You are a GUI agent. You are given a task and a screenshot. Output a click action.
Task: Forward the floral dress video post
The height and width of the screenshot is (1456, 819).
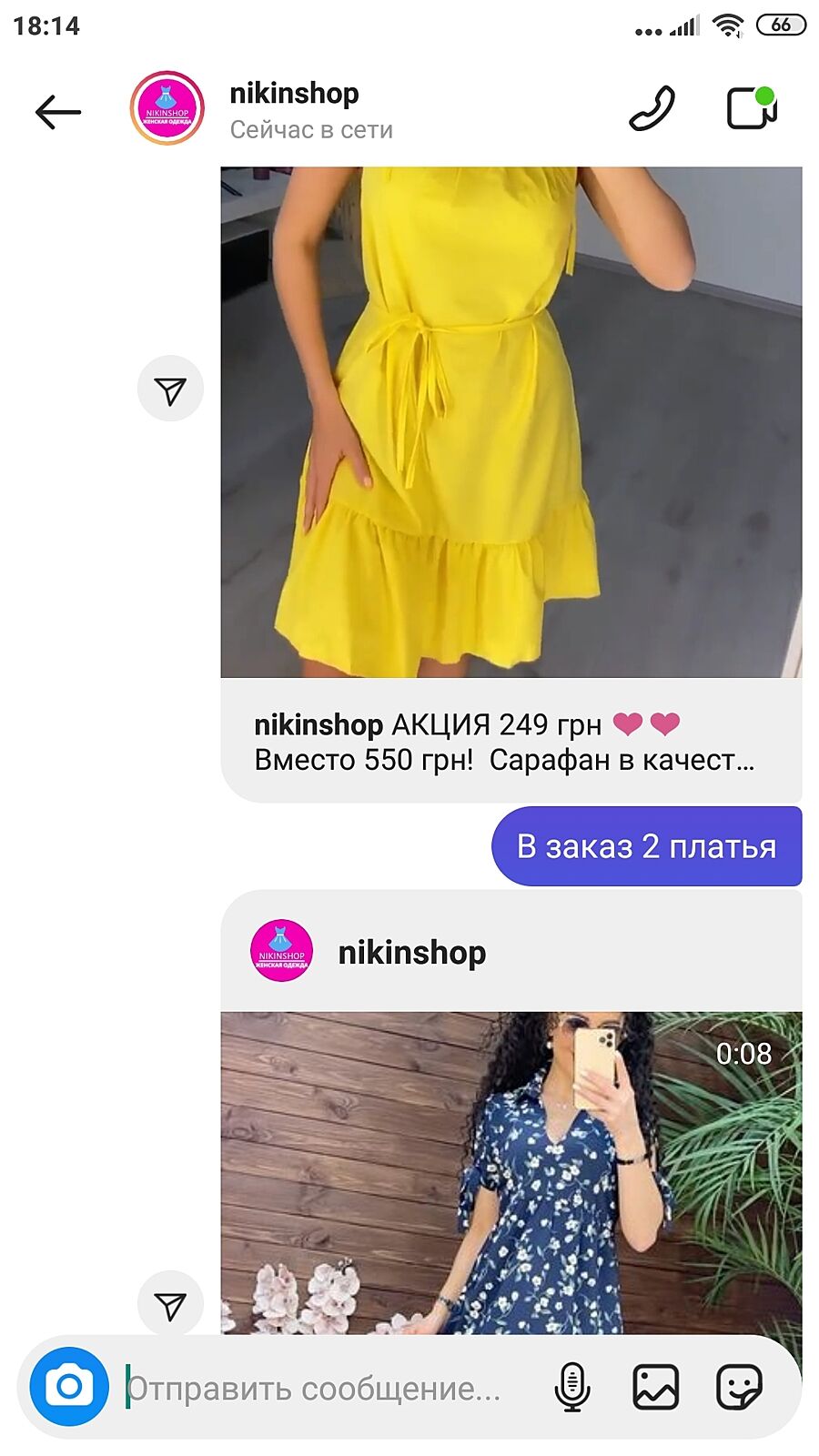click(x=170, y=1305)
